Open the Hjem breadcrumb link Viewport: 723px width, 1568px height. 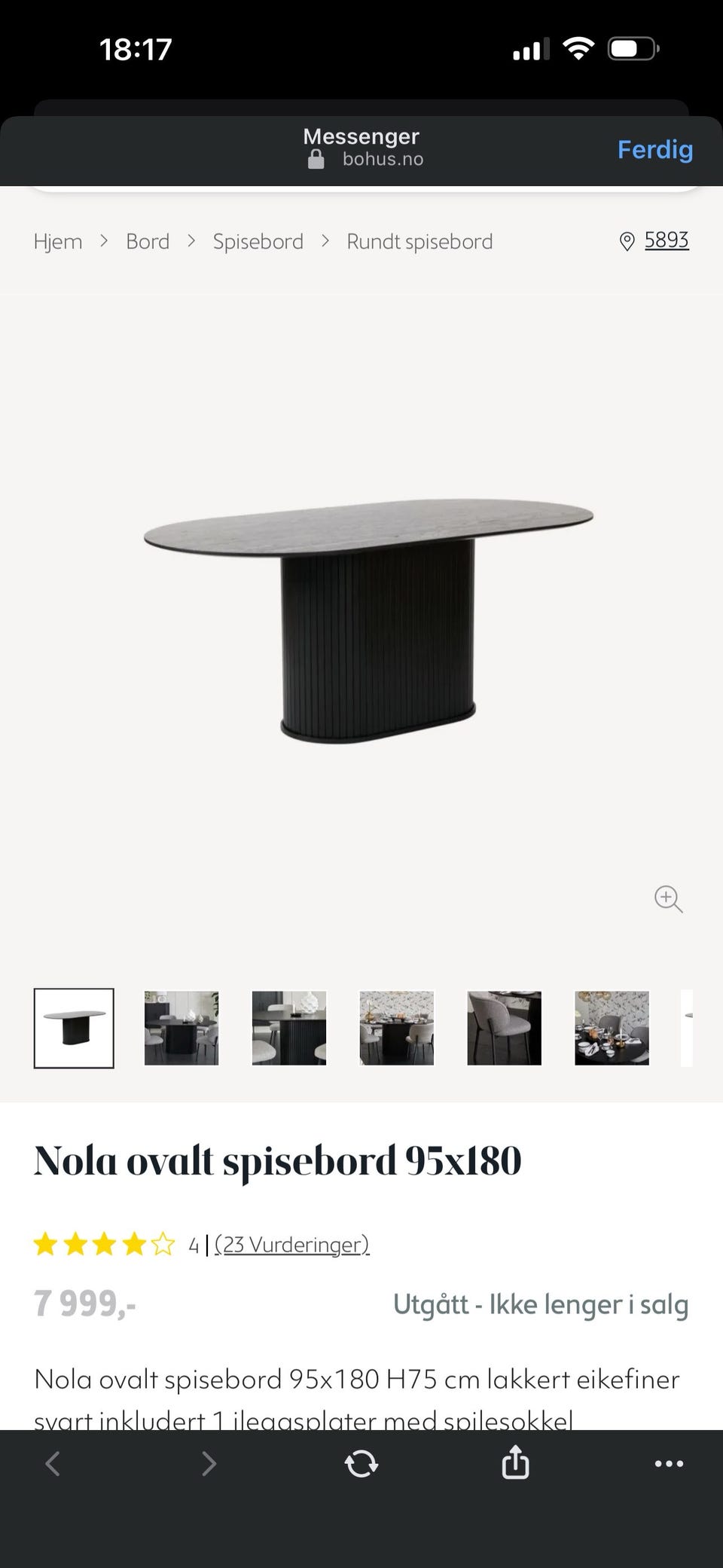pyautogui.click(x=58, y=241)
